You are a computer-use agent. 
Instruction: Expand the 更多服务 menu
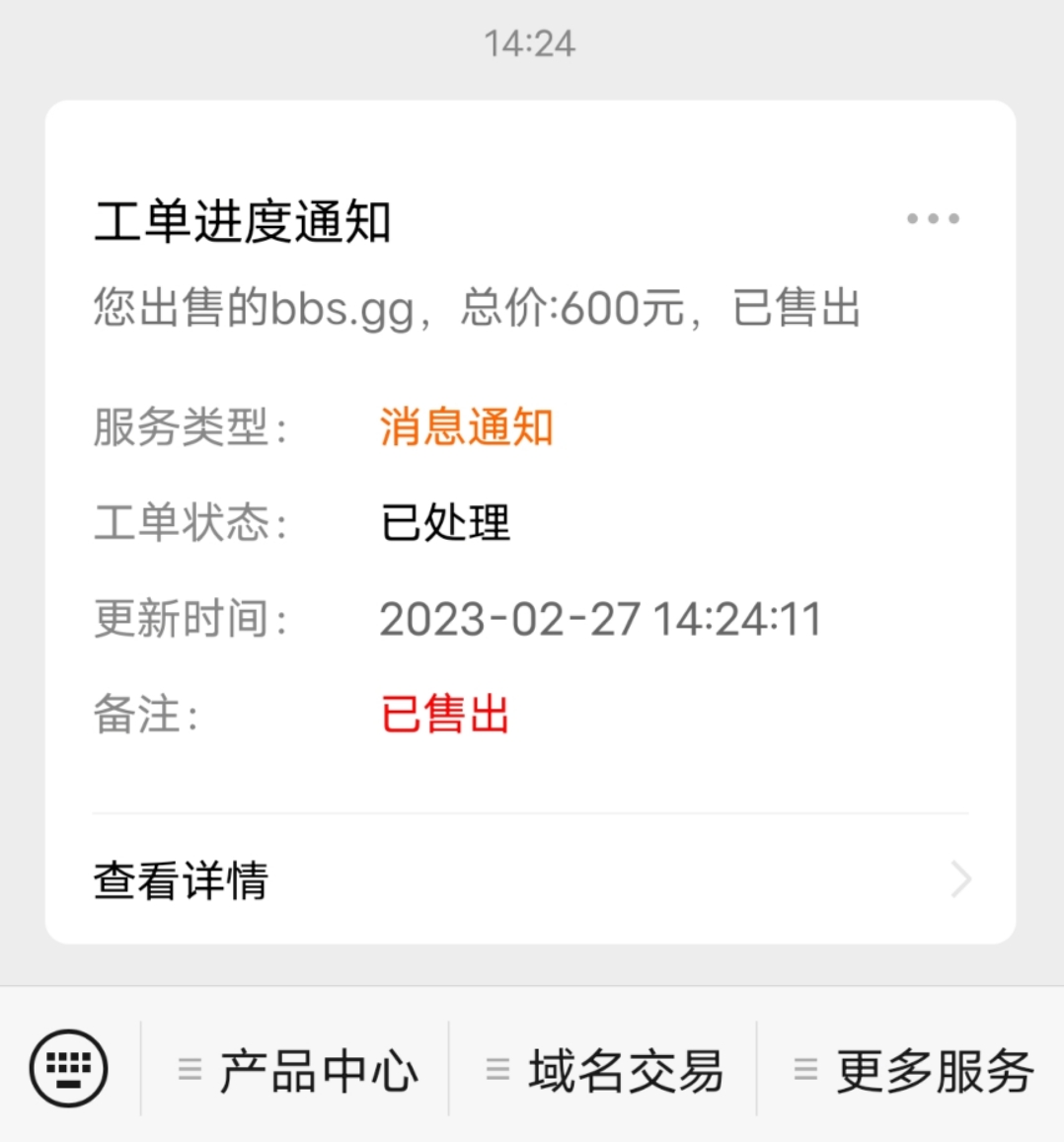tap(913, 1071)
